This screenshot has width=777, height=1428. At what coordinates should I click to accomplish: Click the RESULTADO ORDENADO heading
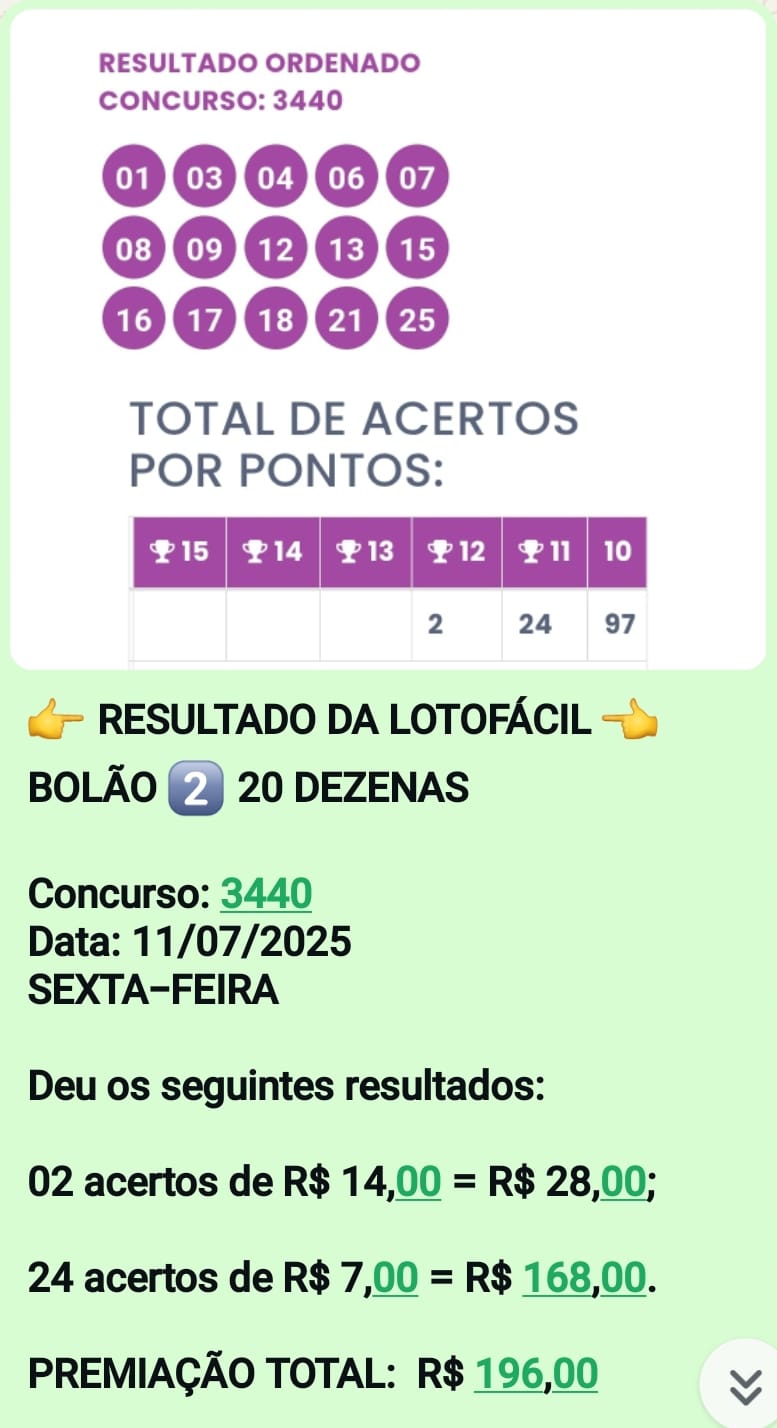[x=258, y=62]
